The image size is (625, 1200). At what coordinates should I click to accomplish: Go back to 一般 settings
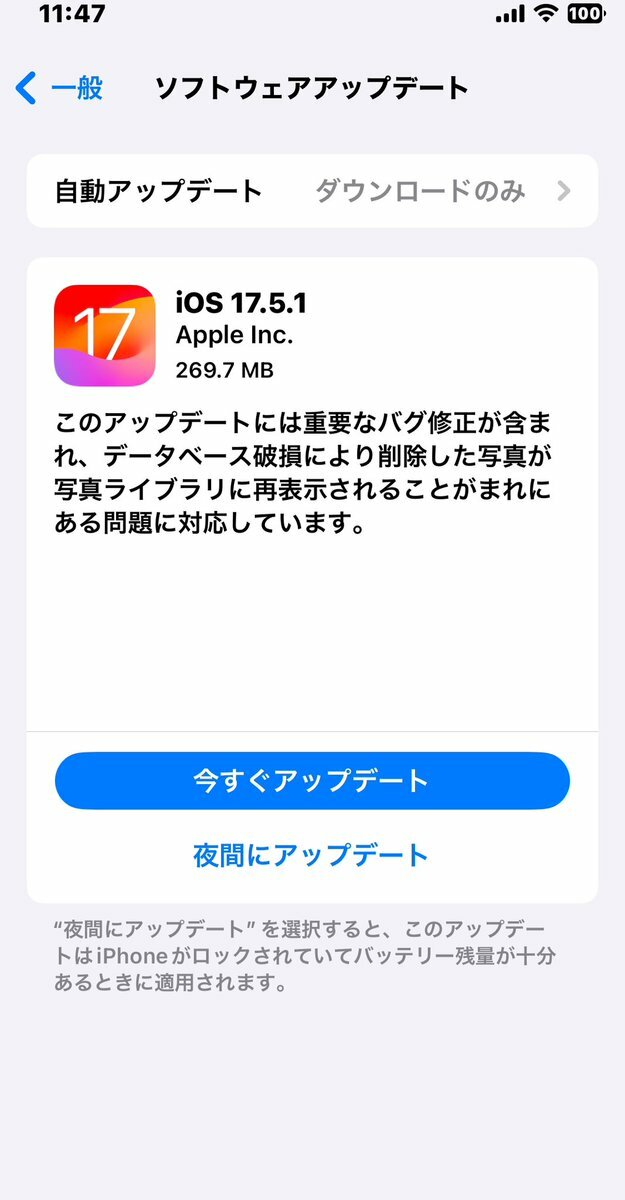[60, 88]
